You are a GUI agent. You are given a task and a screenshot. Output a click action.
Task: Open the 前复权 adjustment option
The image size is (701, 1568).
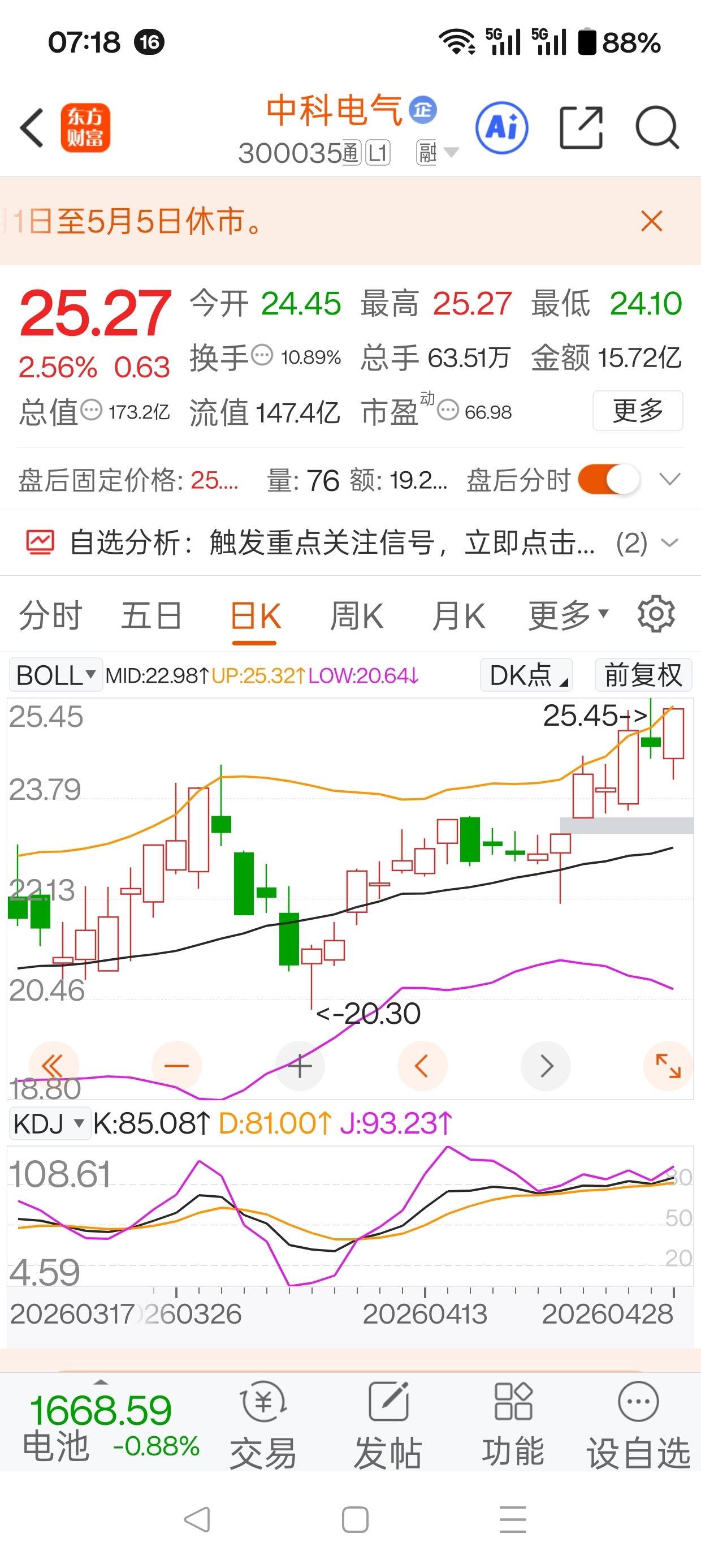(x=643, y=675)
